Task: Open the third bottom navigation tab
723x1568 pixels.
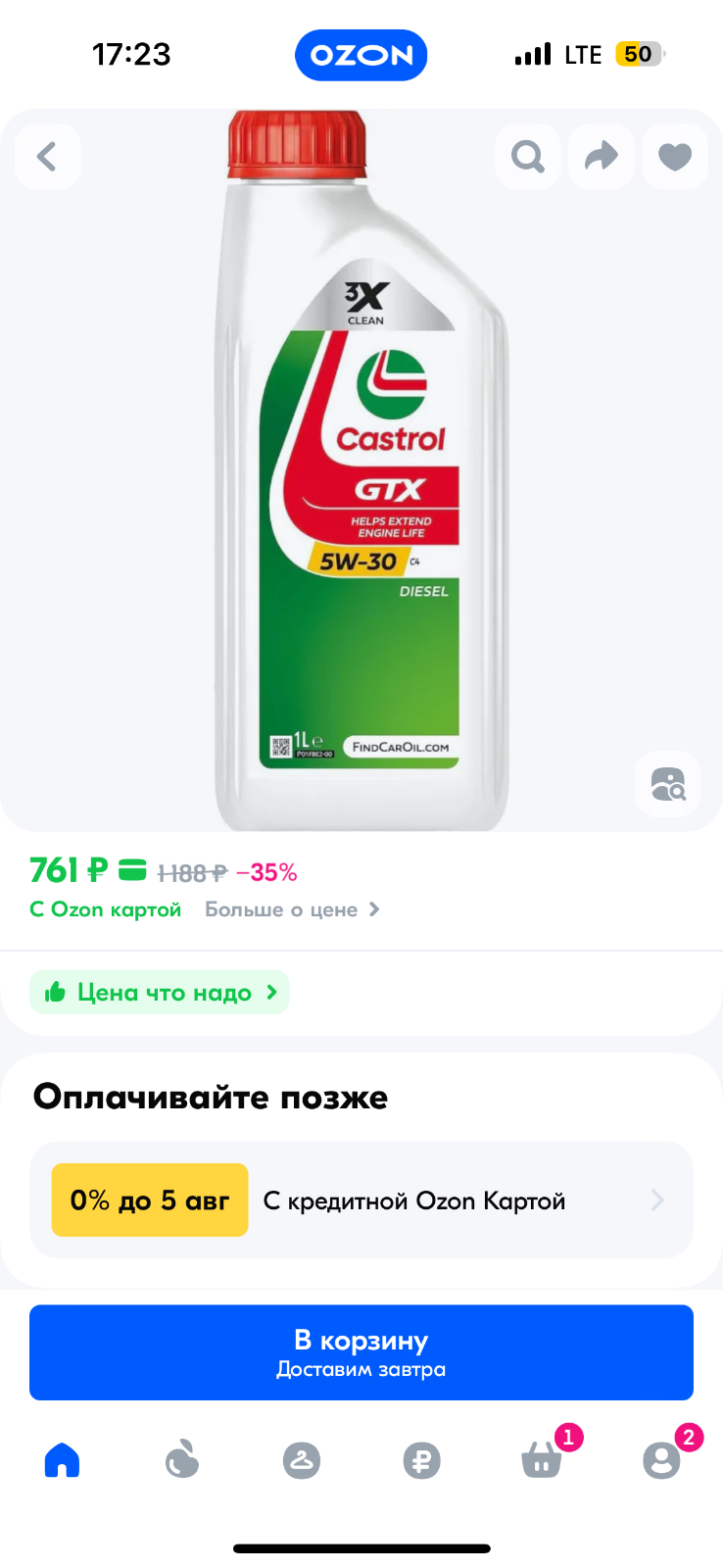Action: tap(302, 1460)
